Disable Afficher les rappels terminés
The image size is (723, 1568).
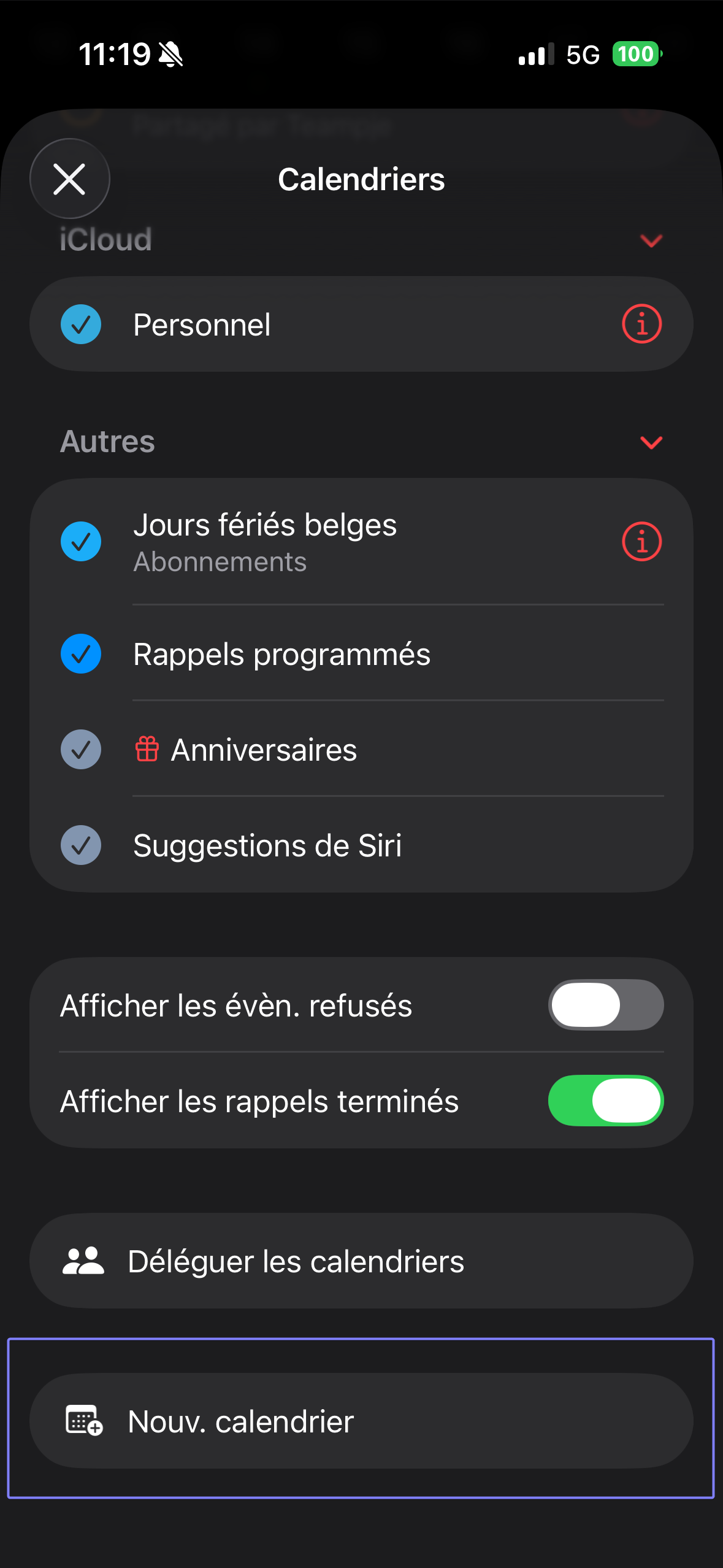[605, 1101]
